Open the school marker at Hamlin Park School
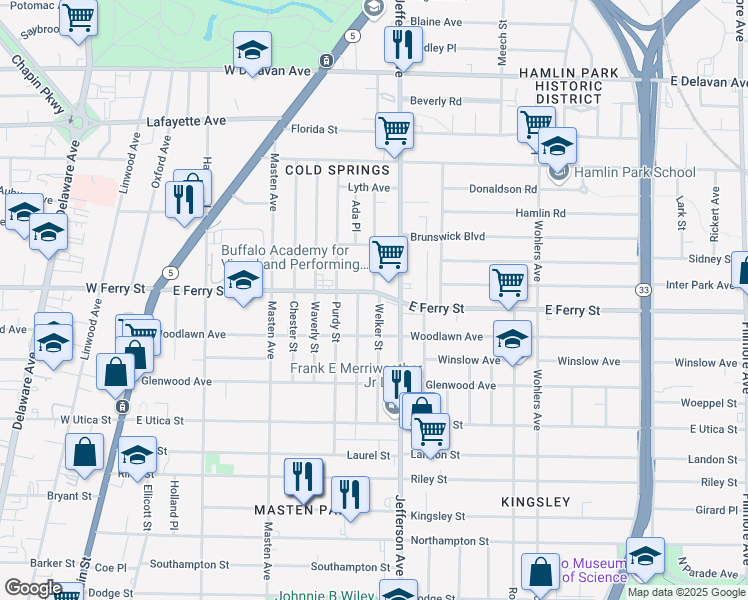The image size is (748, 600). click(557, 146)
